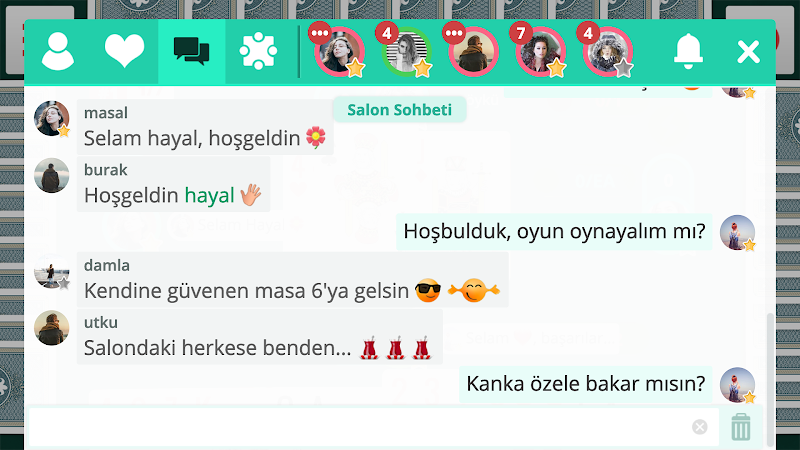Tap the green hayal mention
The image size is (800, 450).
click(x=209, y=195)
